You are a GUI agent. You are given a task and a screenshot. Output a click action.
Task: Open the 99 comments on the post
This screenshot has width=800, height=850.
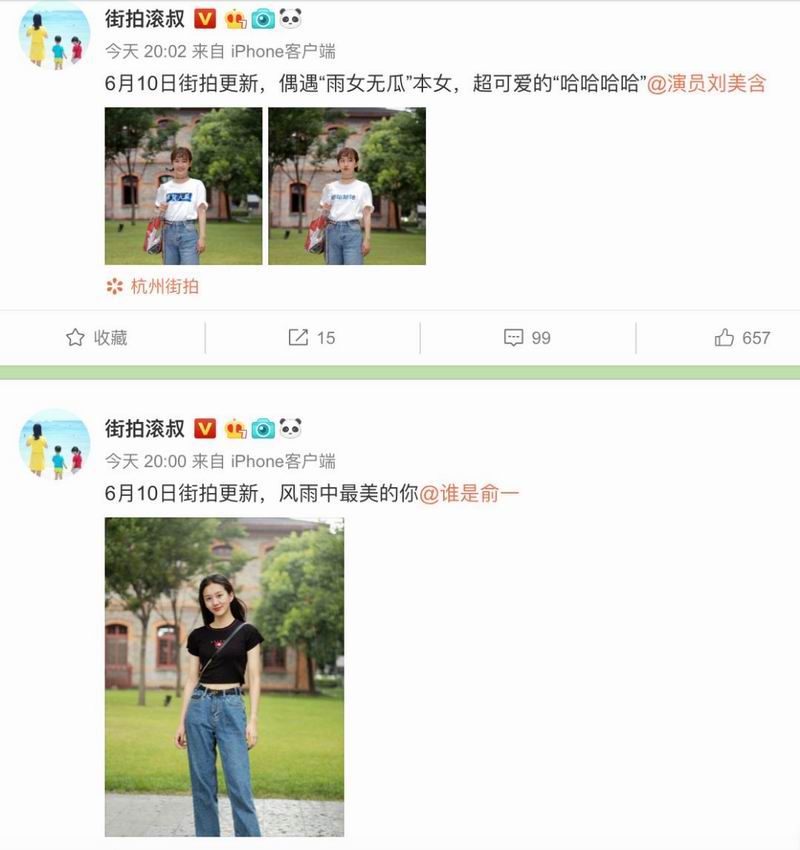click(527, 338)
